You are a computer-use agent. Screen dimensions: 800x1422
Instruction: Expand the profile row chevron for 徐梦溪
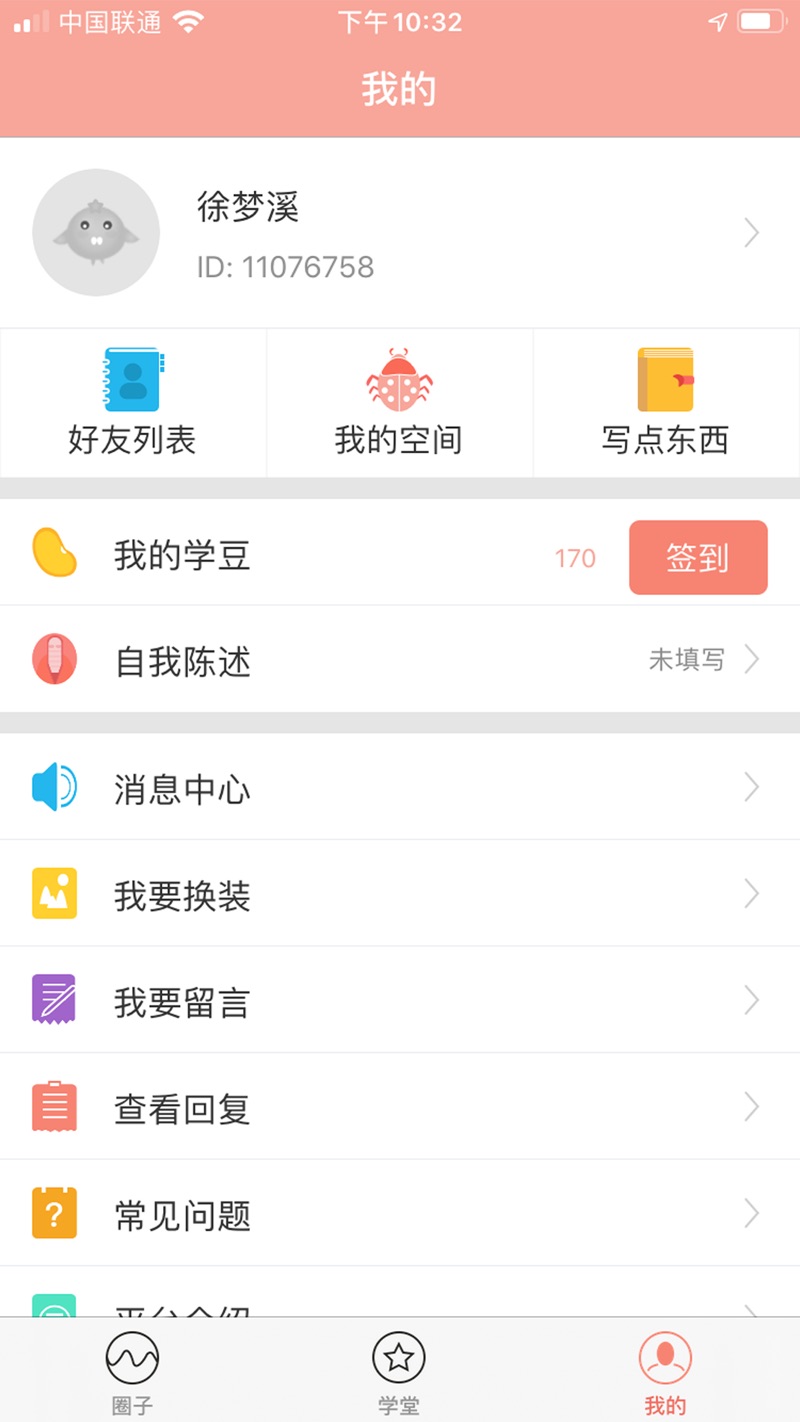pos(752,232)
